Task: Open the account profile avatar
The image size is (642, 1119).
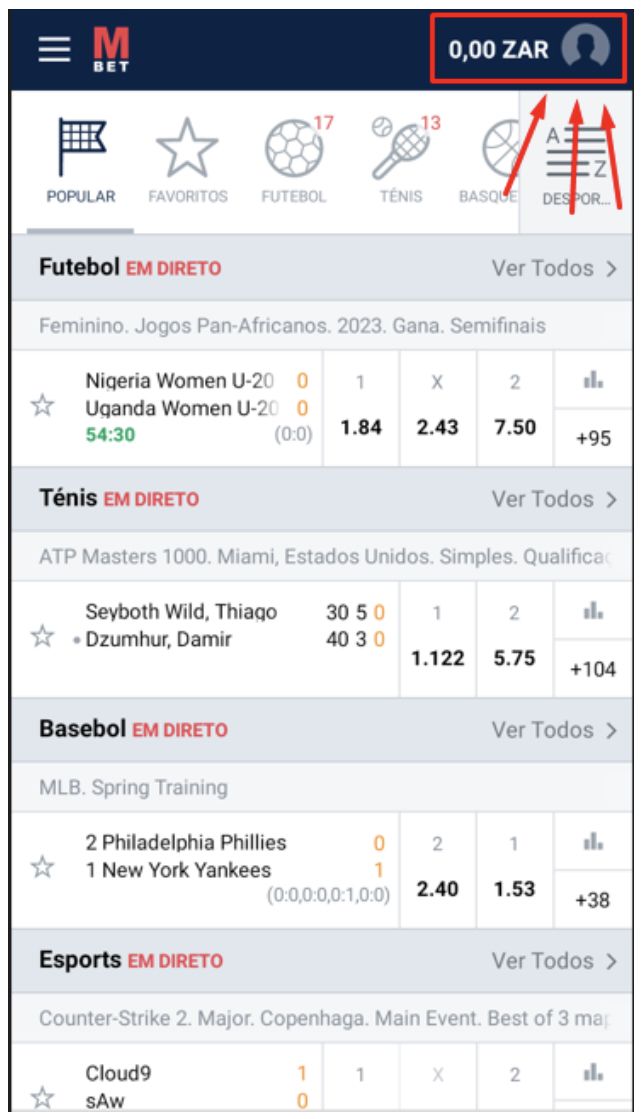Action: [585, 49]
